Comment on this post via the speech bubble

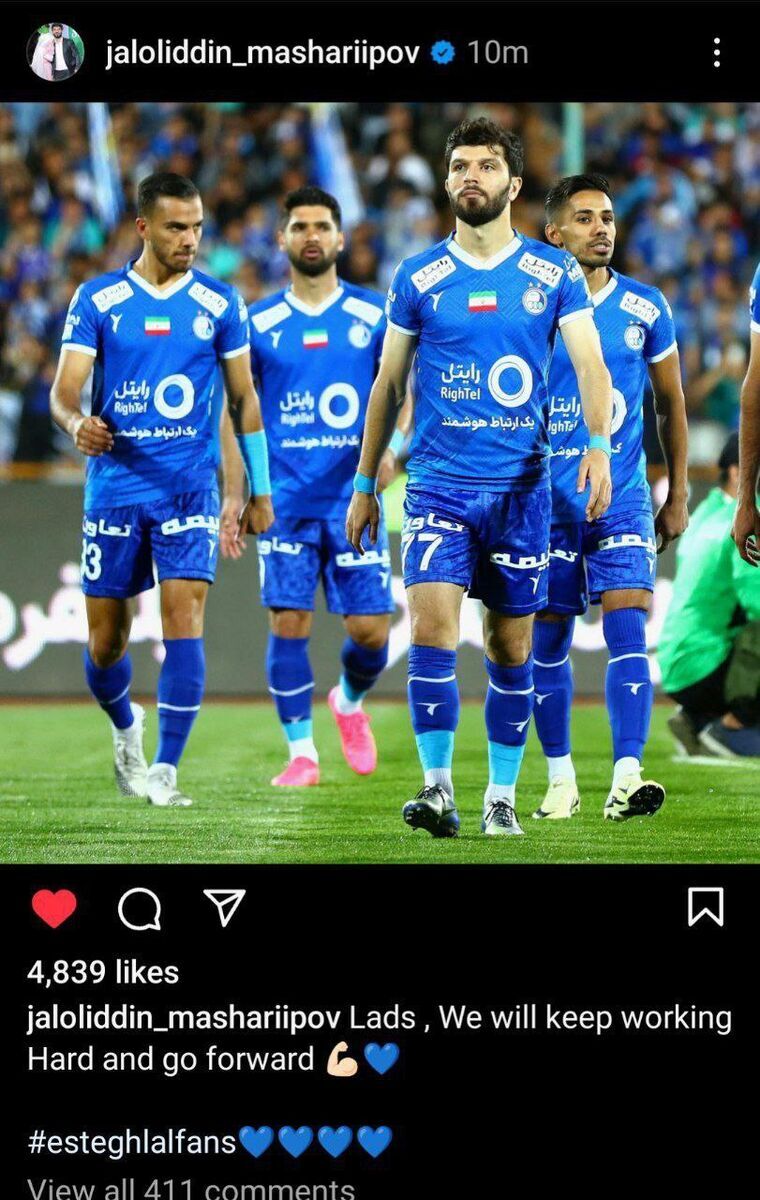coord(139,908)
